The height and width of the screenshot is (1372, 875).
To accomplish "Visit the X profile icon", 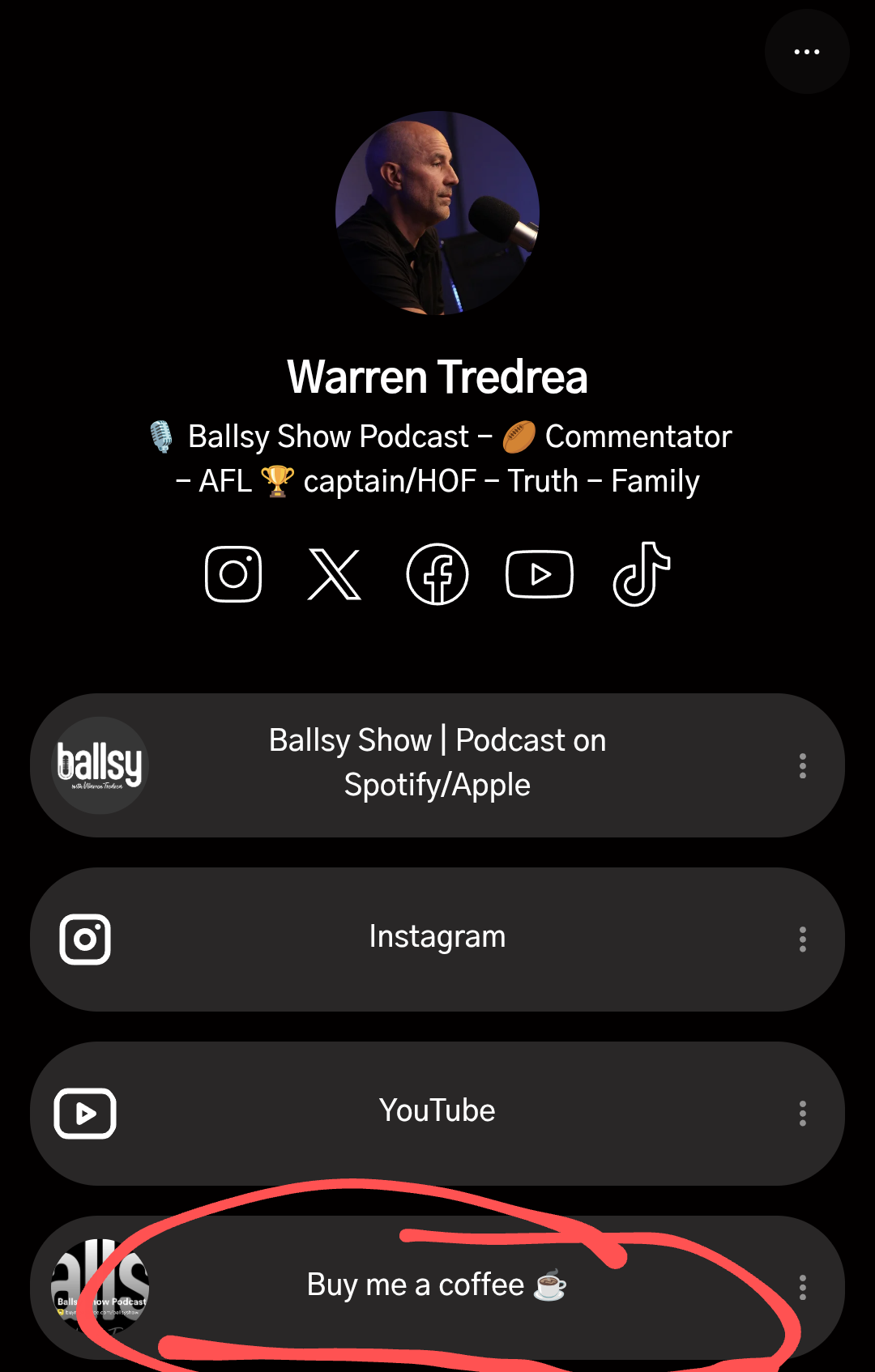I will (335, 574).
